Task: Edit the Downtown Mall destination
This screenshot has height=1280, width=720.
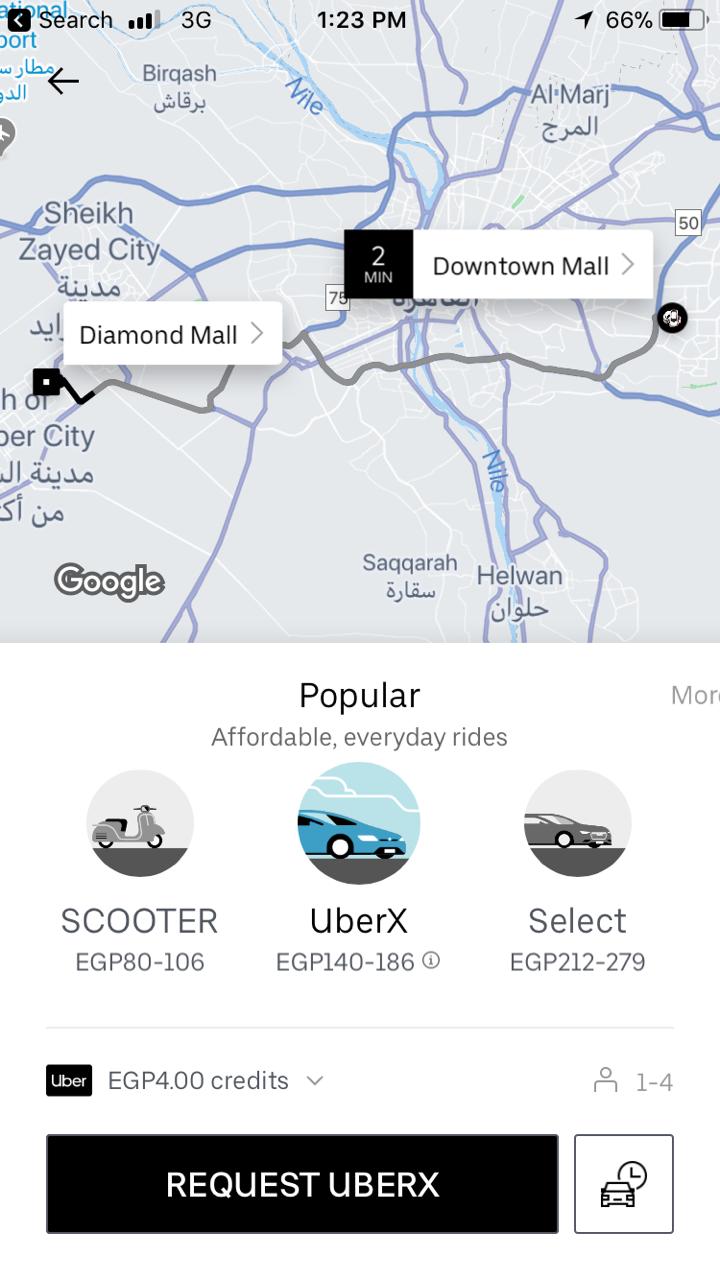Action: pos(532,266)
